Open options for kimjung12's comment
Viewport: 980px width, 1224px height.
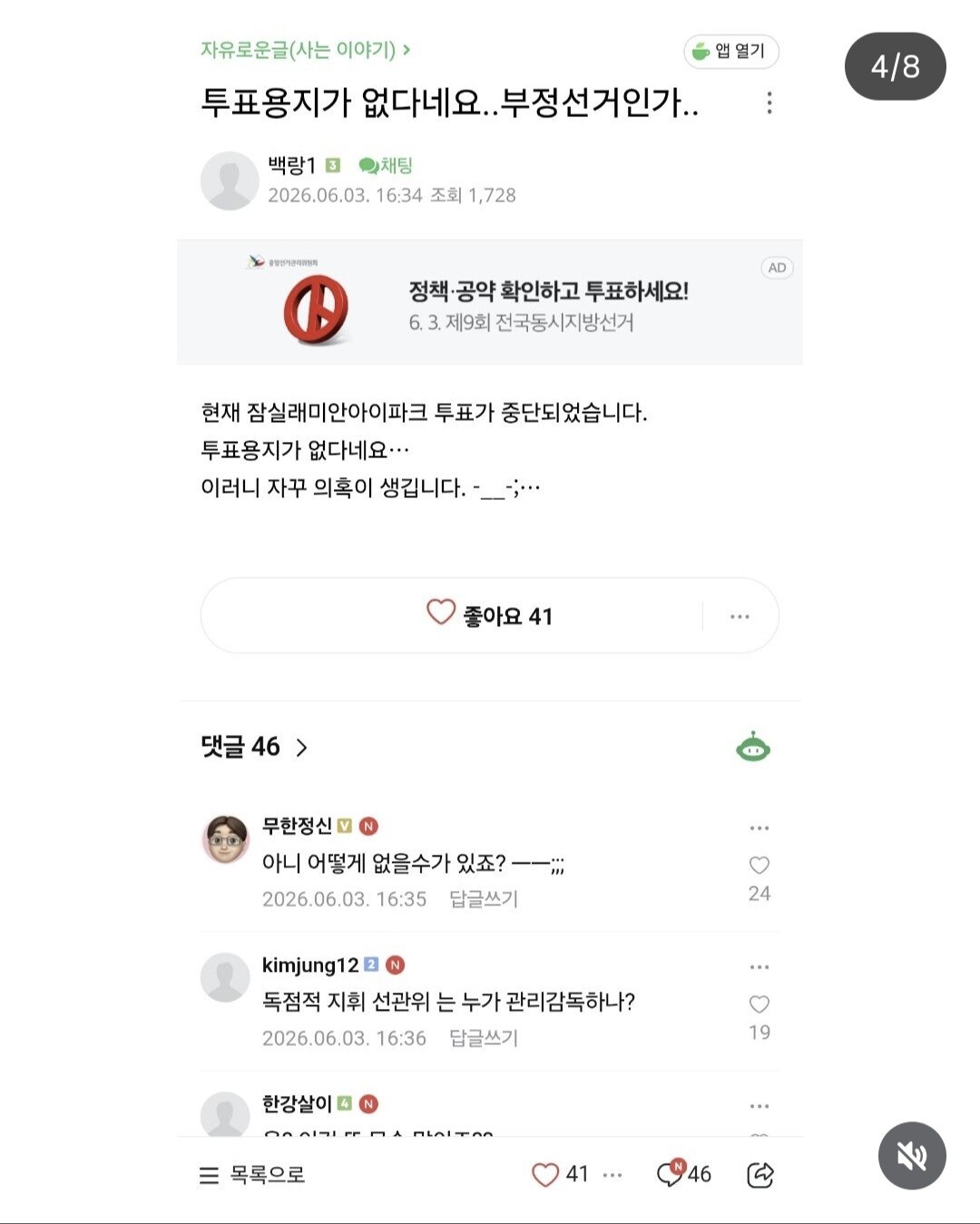point(759,967)
